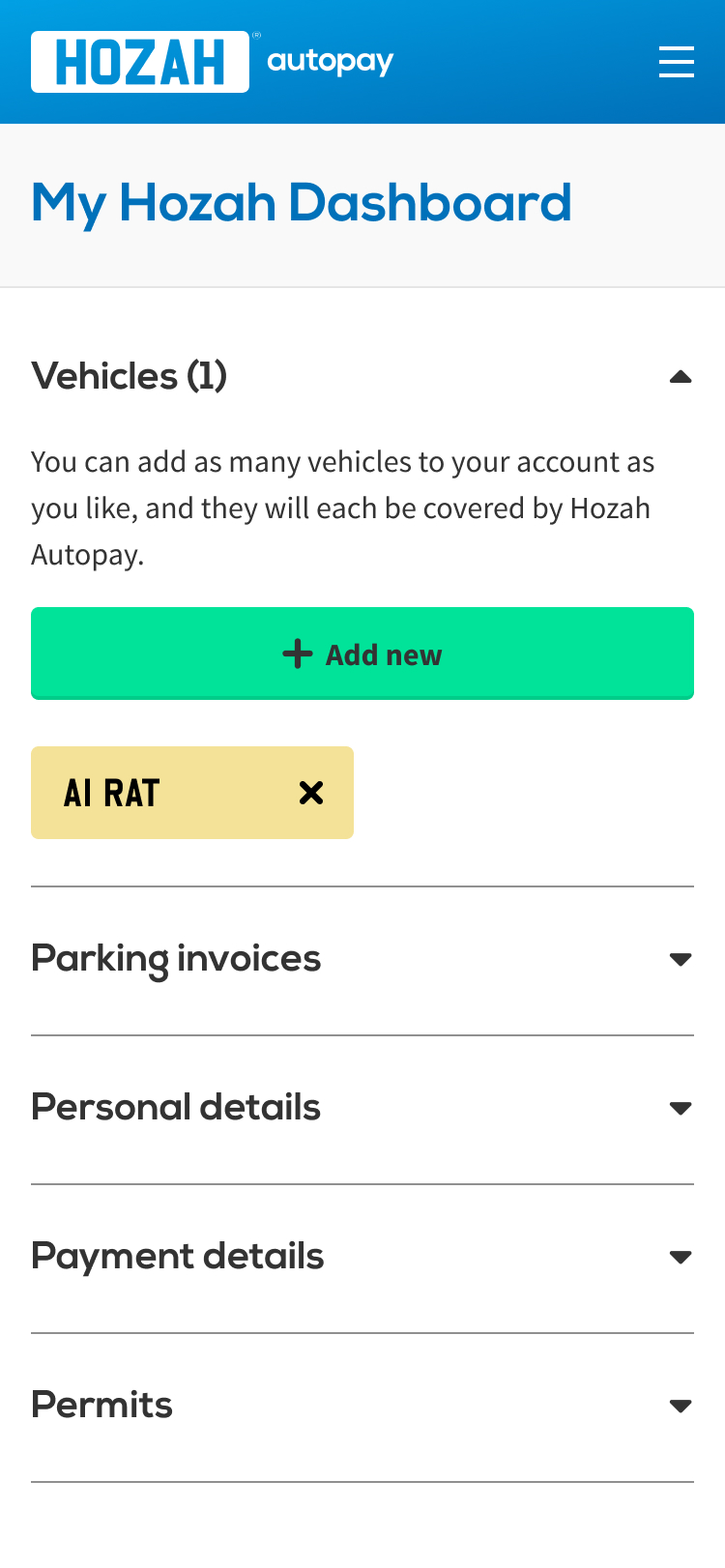The image size is (725, 1568).
Task: Remove the AI RAT vehicle
Action: pyautogui.click(x=311, y=793)
